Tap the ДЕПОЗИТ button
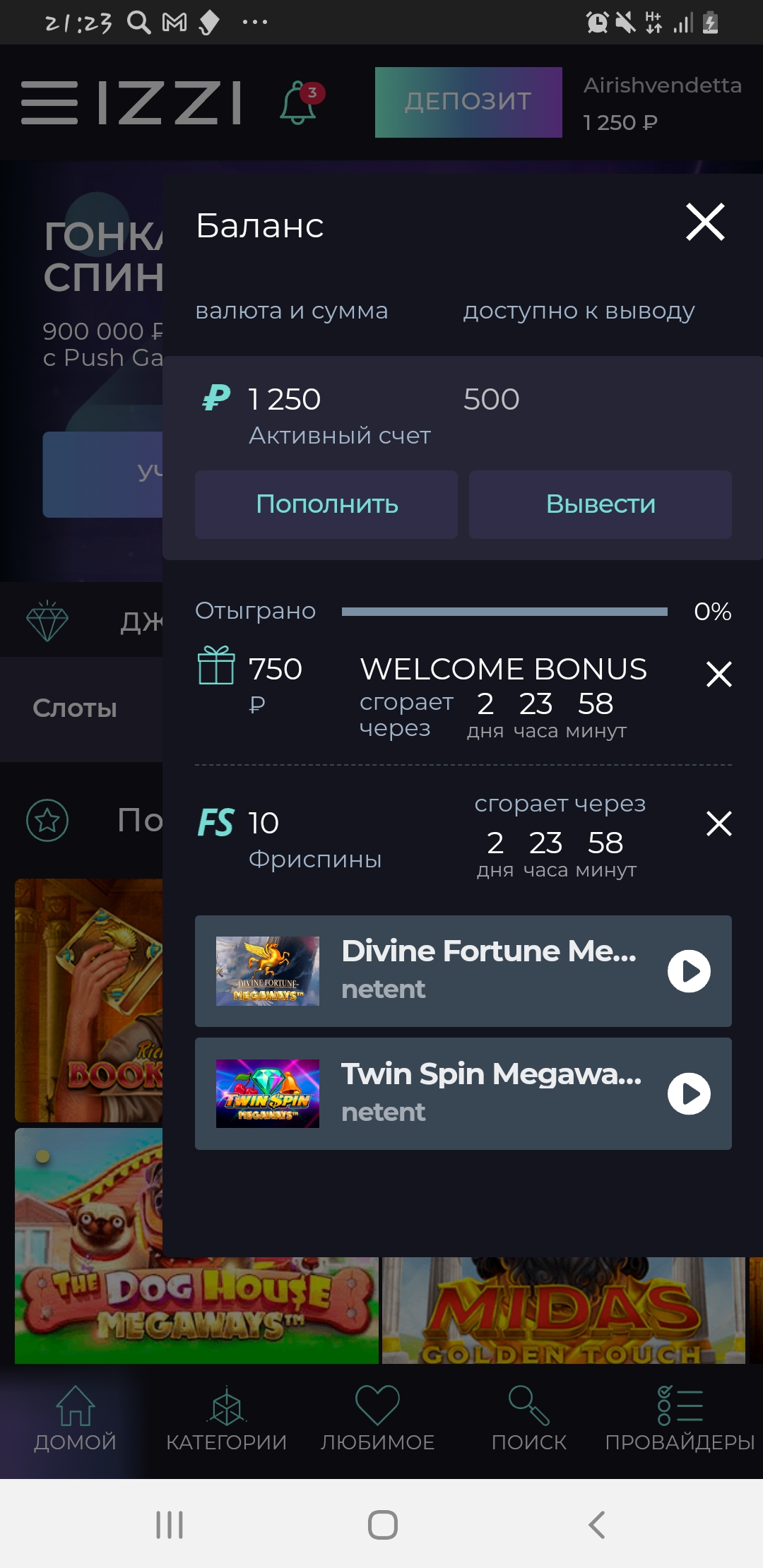The width and height of the screenshot is (763, 1568). tap(468, 102)
